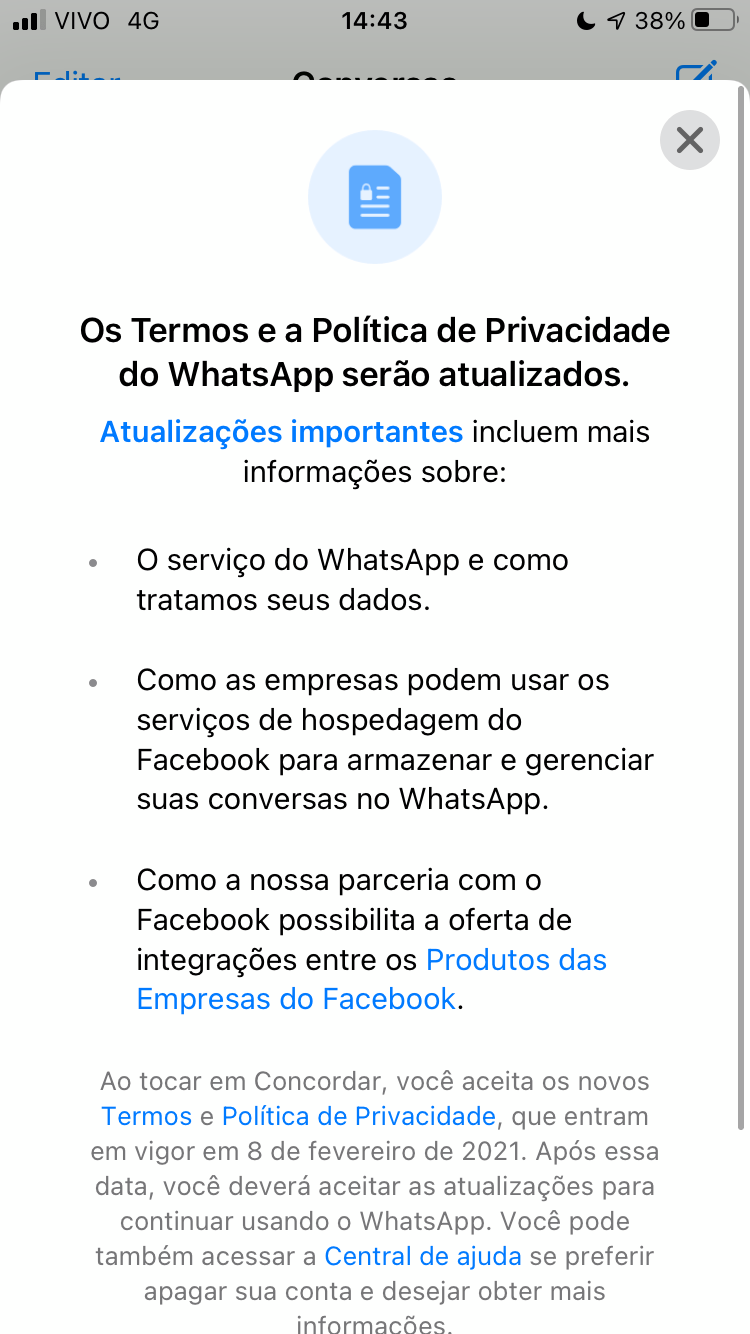View the Política de Privacidade link
This screenshot has height=1334, width=750.
click(358, 1116)
